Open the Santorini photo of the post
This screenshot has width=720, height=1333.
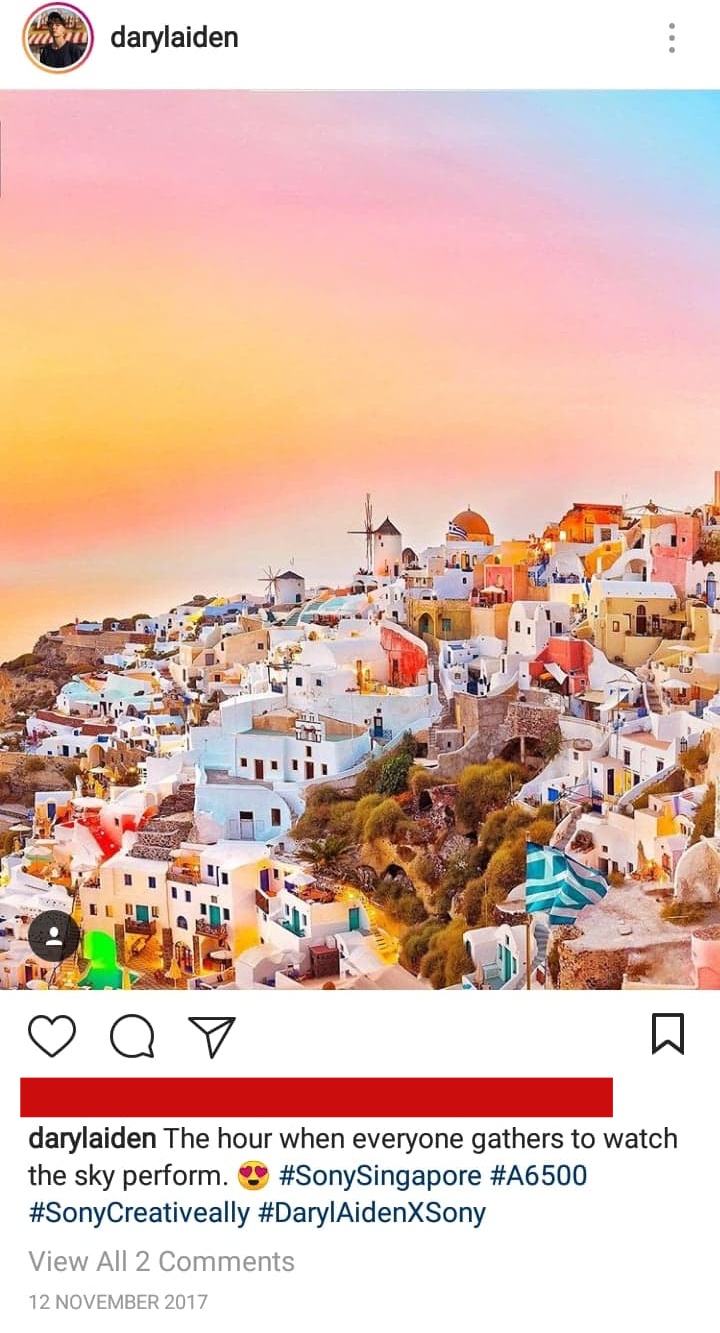(360, 540)
